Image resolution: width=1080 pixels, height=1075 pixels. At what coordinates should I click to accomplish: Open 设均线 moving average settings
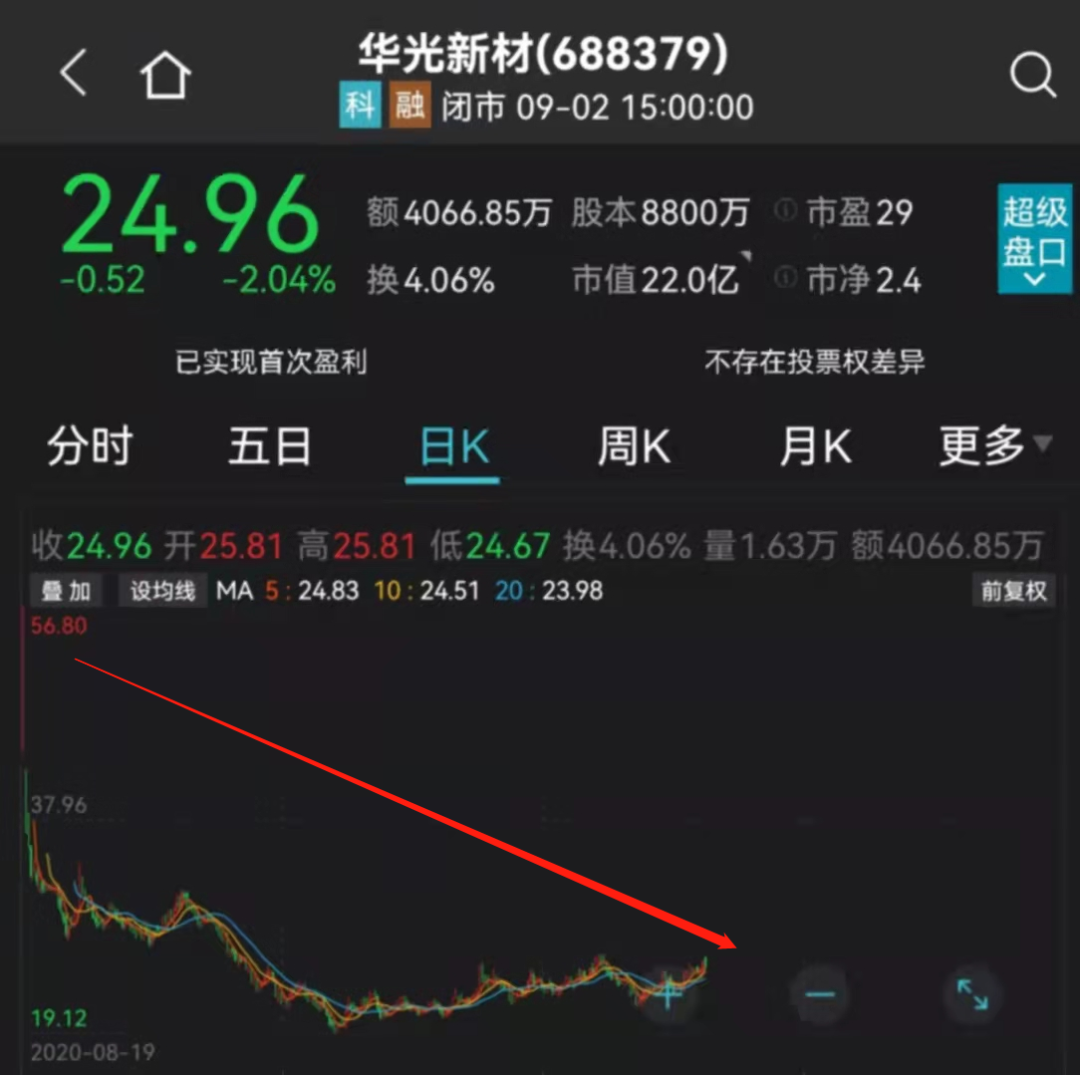pos(161,591)
